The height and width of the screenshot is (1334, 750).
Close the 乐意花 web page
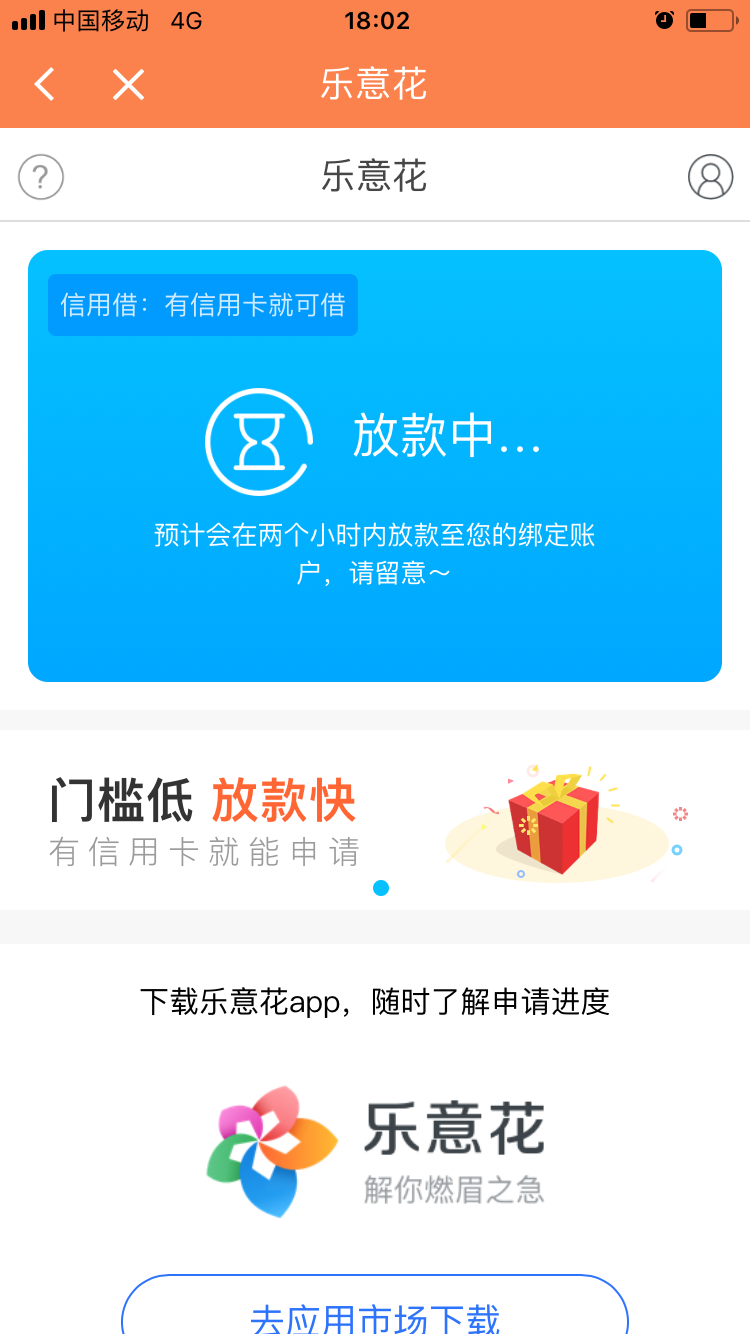tap(129, 85)
